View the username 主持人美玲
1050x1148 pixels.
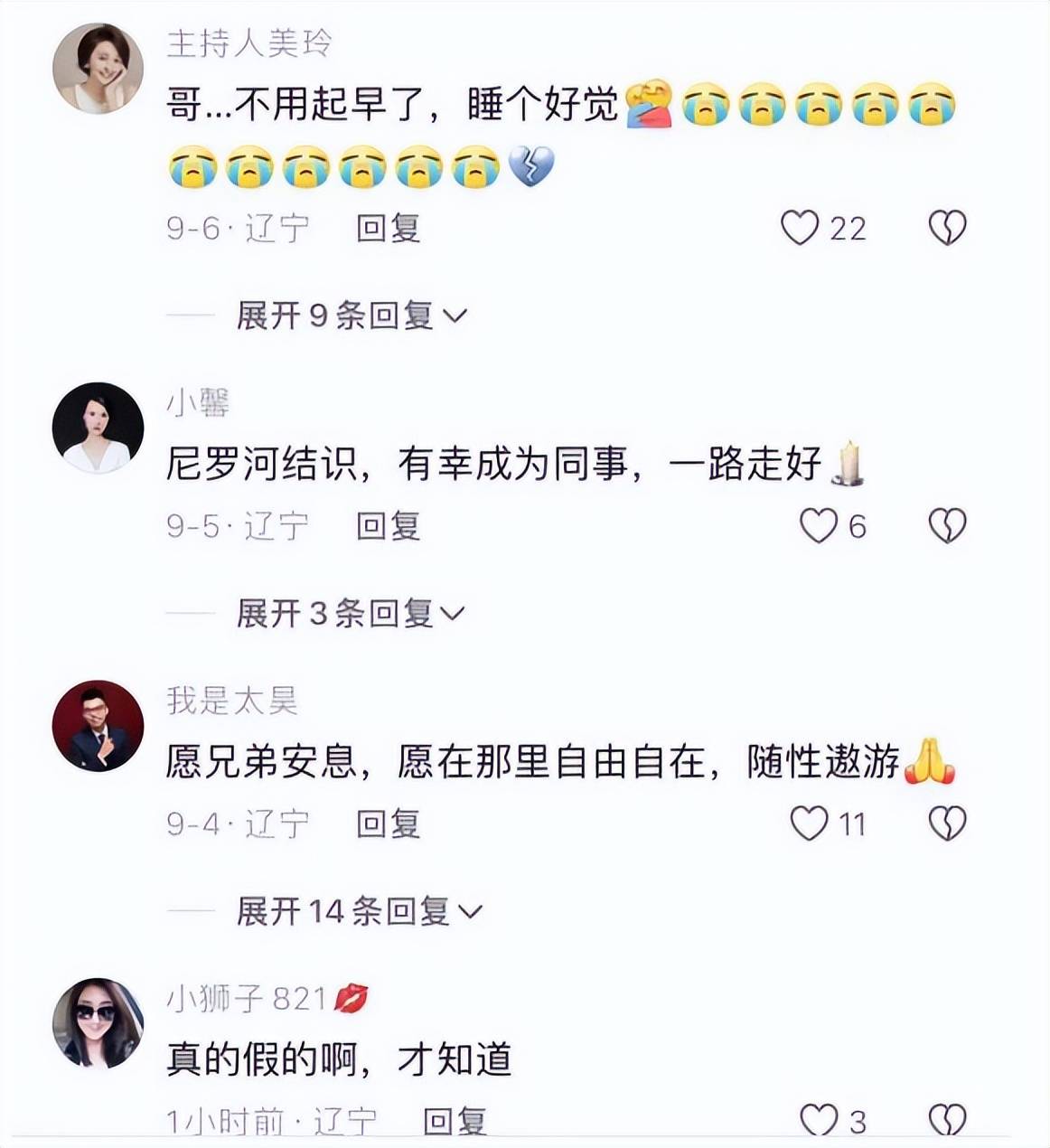click(x=249, y=42)
